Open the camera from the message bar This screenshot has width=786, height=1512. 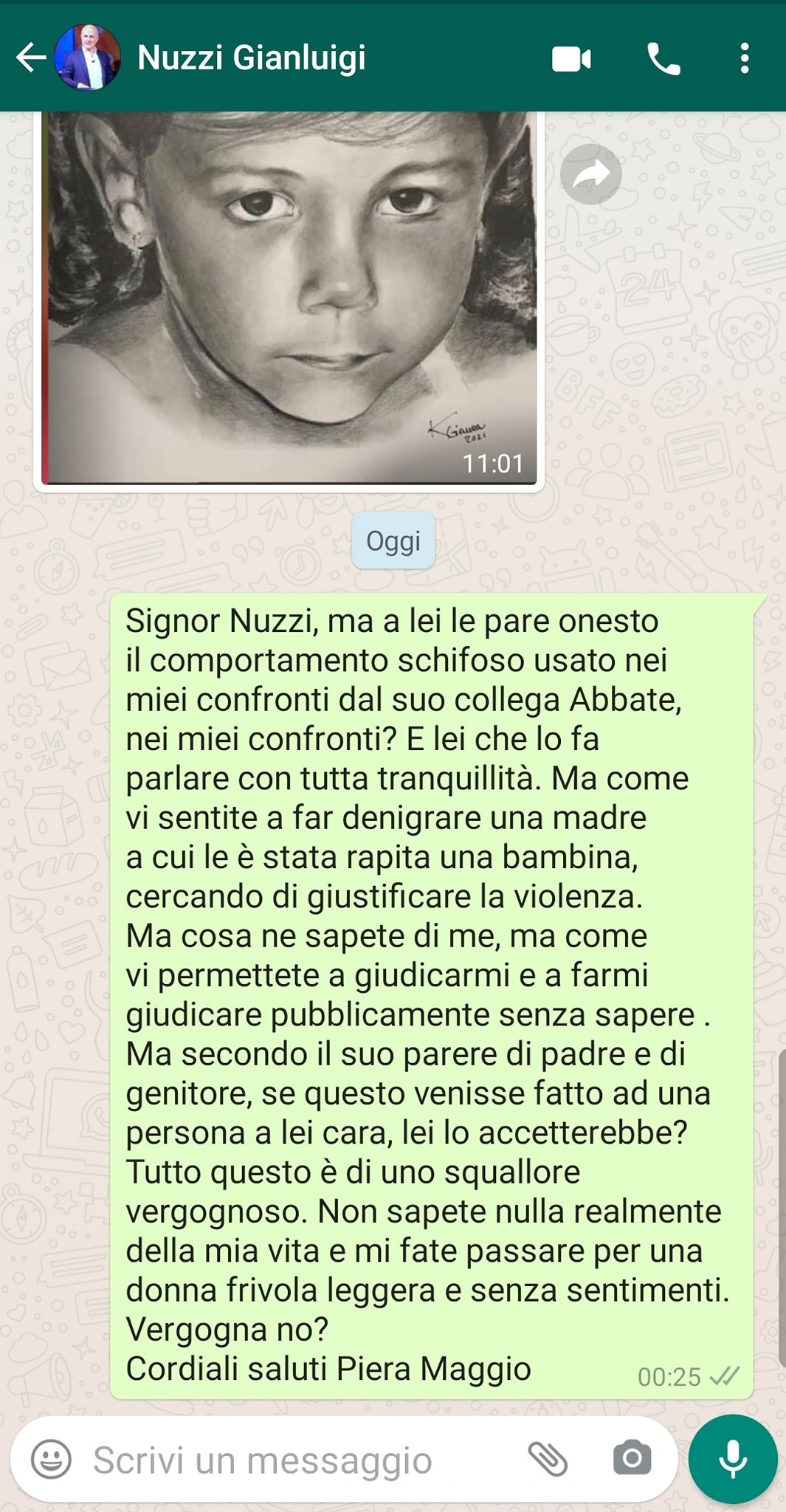pos(632,1458)
